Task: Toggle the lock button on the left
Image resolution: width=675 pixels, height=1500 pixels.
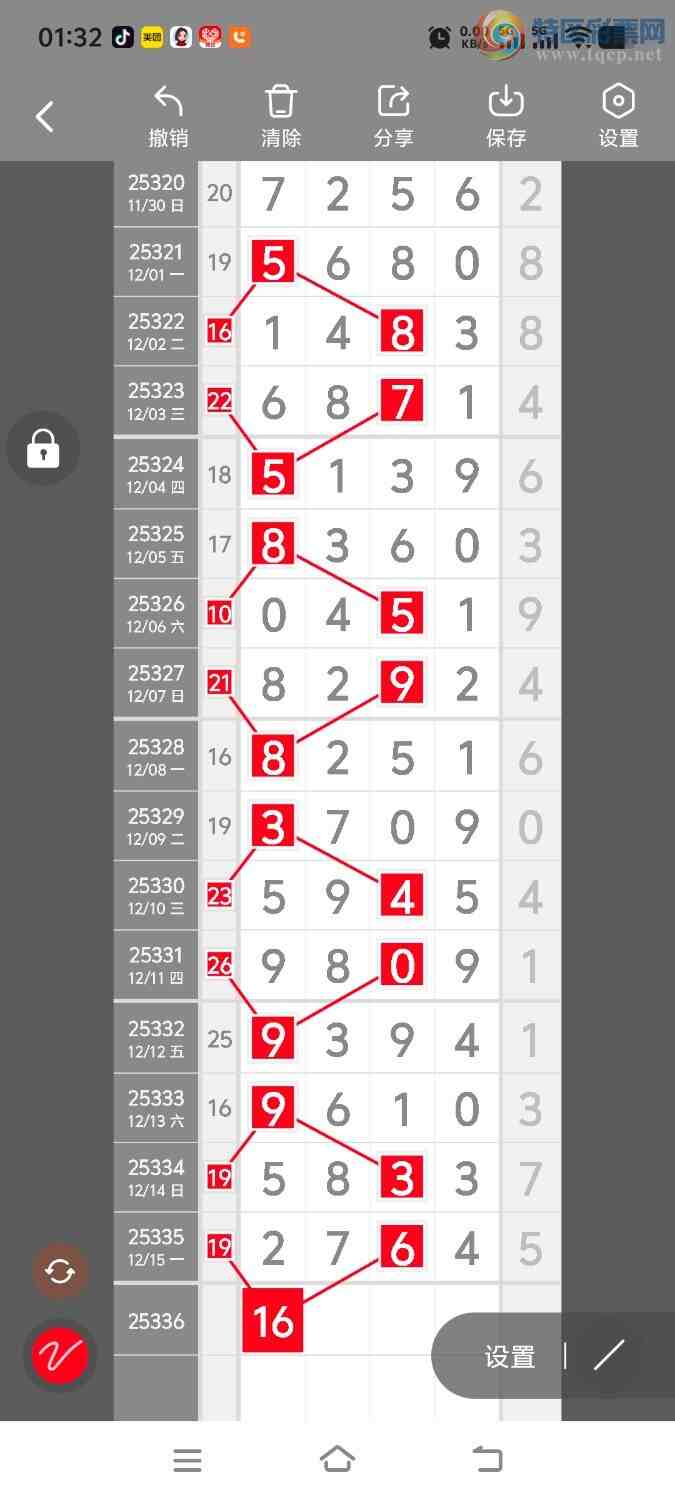Action: click(x=43, y=448)
